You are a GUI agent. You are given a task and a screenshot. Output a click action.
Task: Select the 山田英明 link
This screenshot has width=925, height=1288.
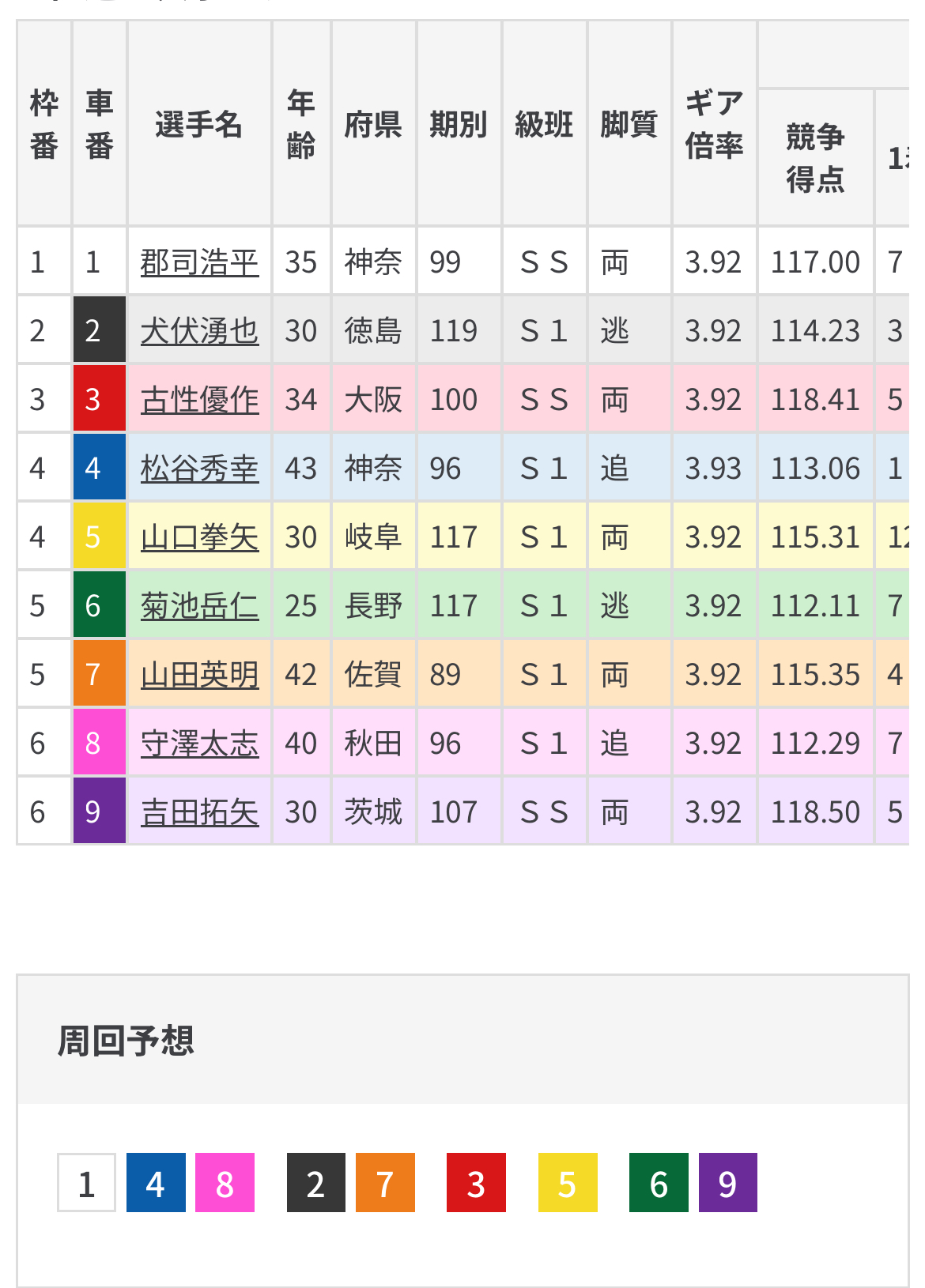(199, 675)
